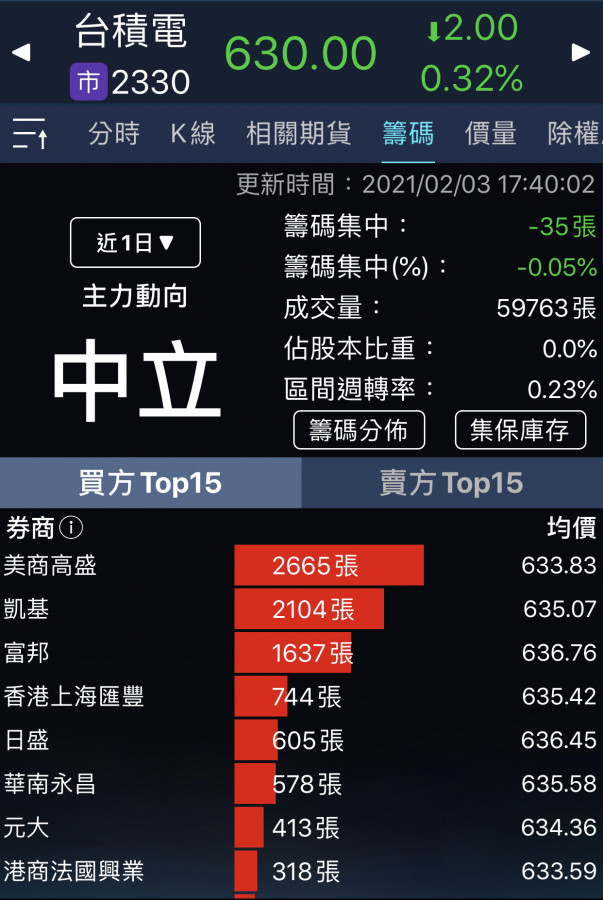
Task: Open the 凱基 broker row
Action: pyautogui.click(x=300, y=609)
